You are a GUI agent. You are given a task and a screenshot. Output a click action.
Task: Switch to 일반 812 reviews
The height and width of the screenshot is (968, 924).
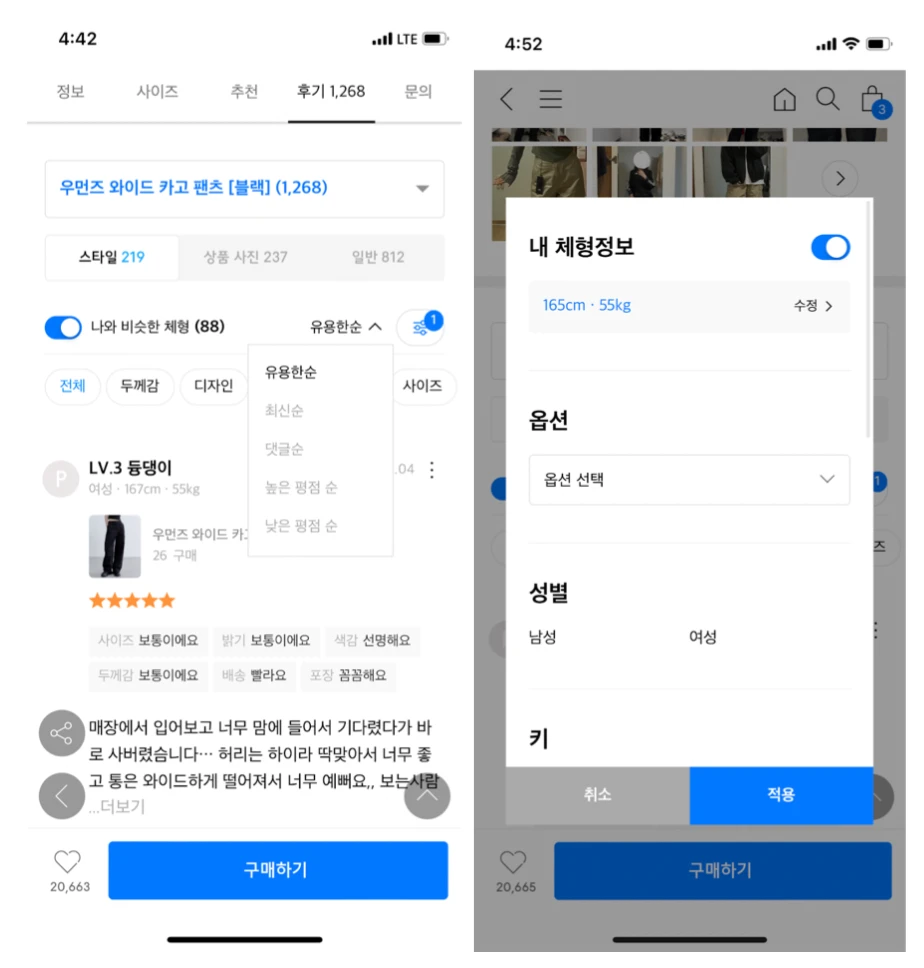tap(377, 257)
